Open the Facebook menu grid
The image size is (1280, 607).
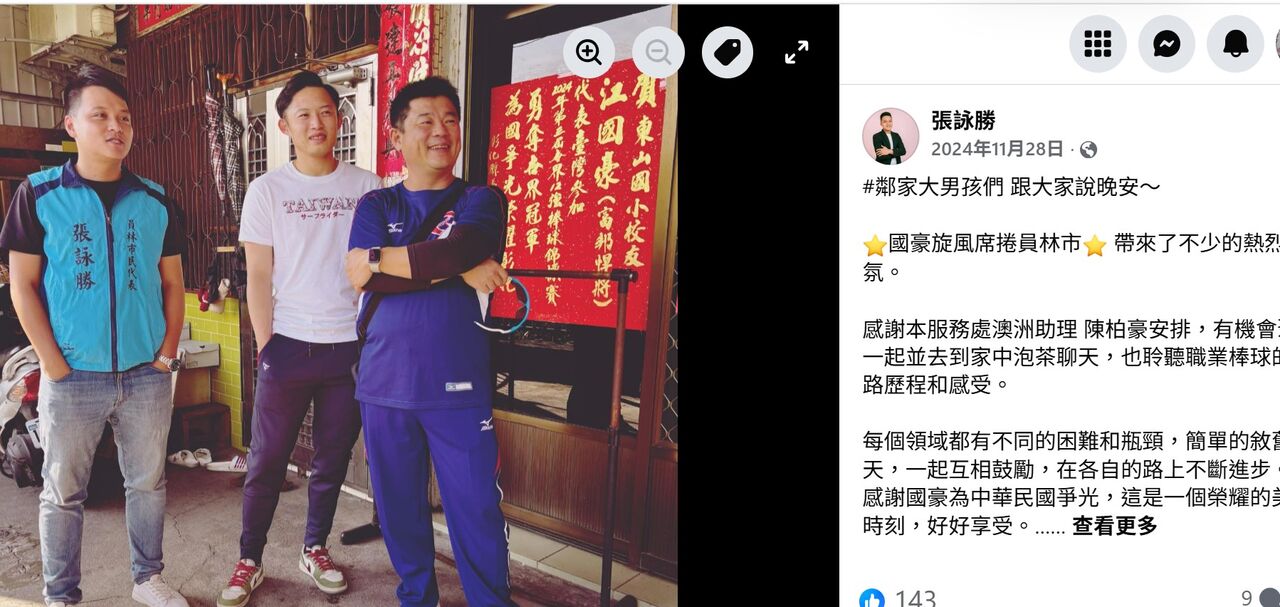click(1097, 44)
